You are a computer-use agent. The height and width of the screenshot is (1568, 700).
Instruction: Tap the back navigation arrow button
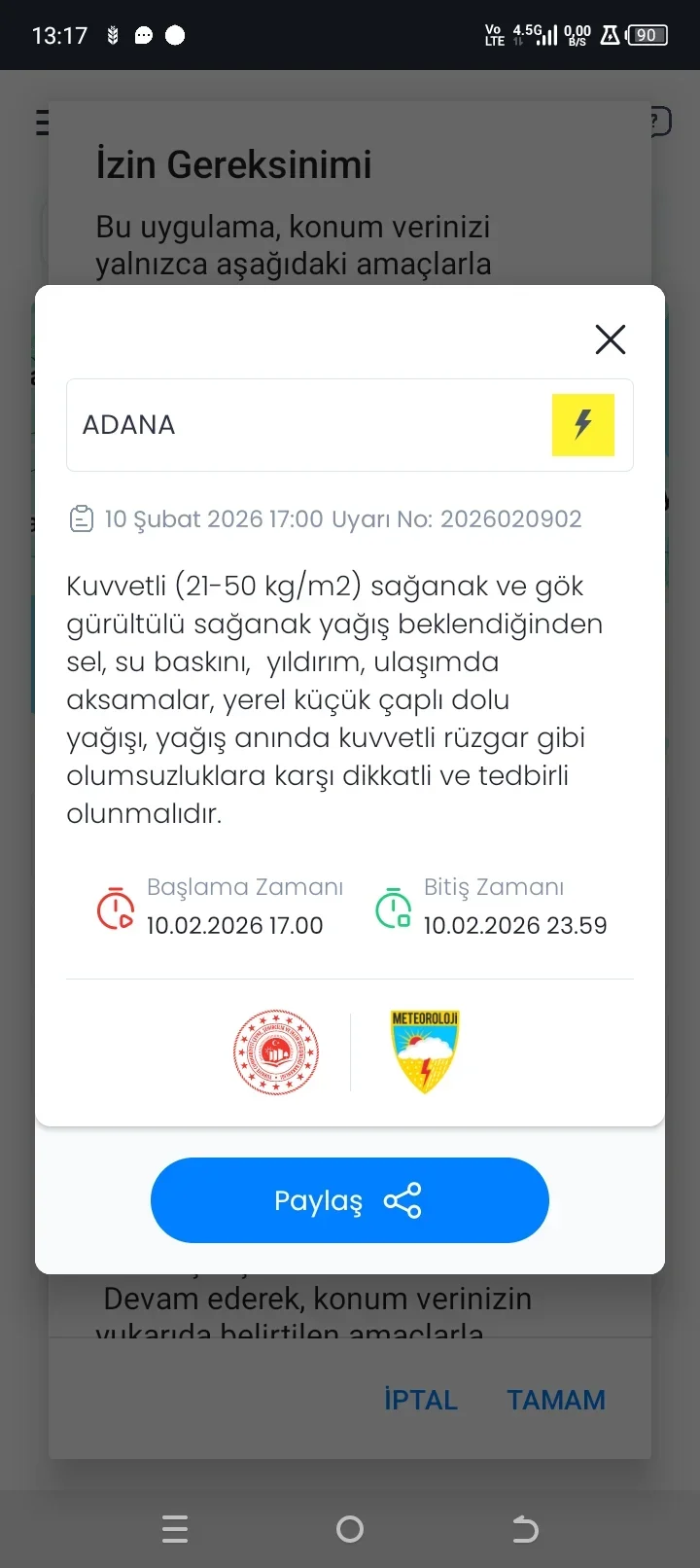[525, 1529]
